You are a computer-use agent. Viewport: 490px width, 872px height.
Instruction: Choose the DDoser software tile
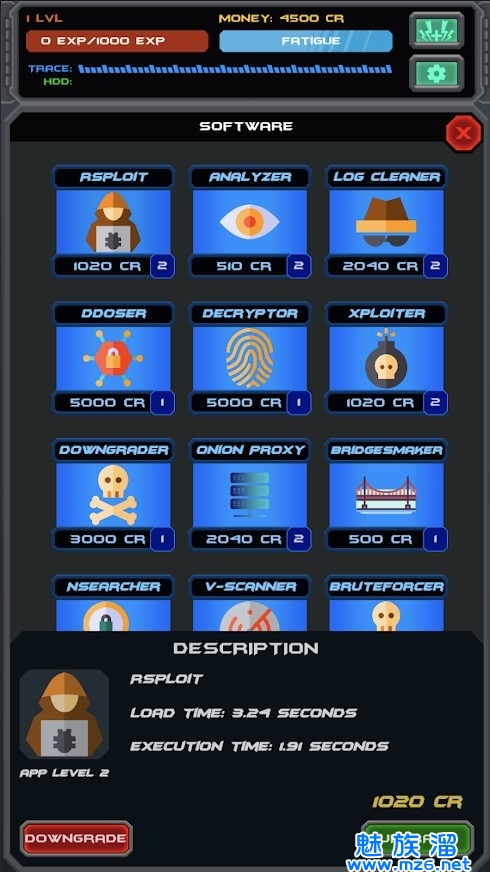[x=113, y=358]
